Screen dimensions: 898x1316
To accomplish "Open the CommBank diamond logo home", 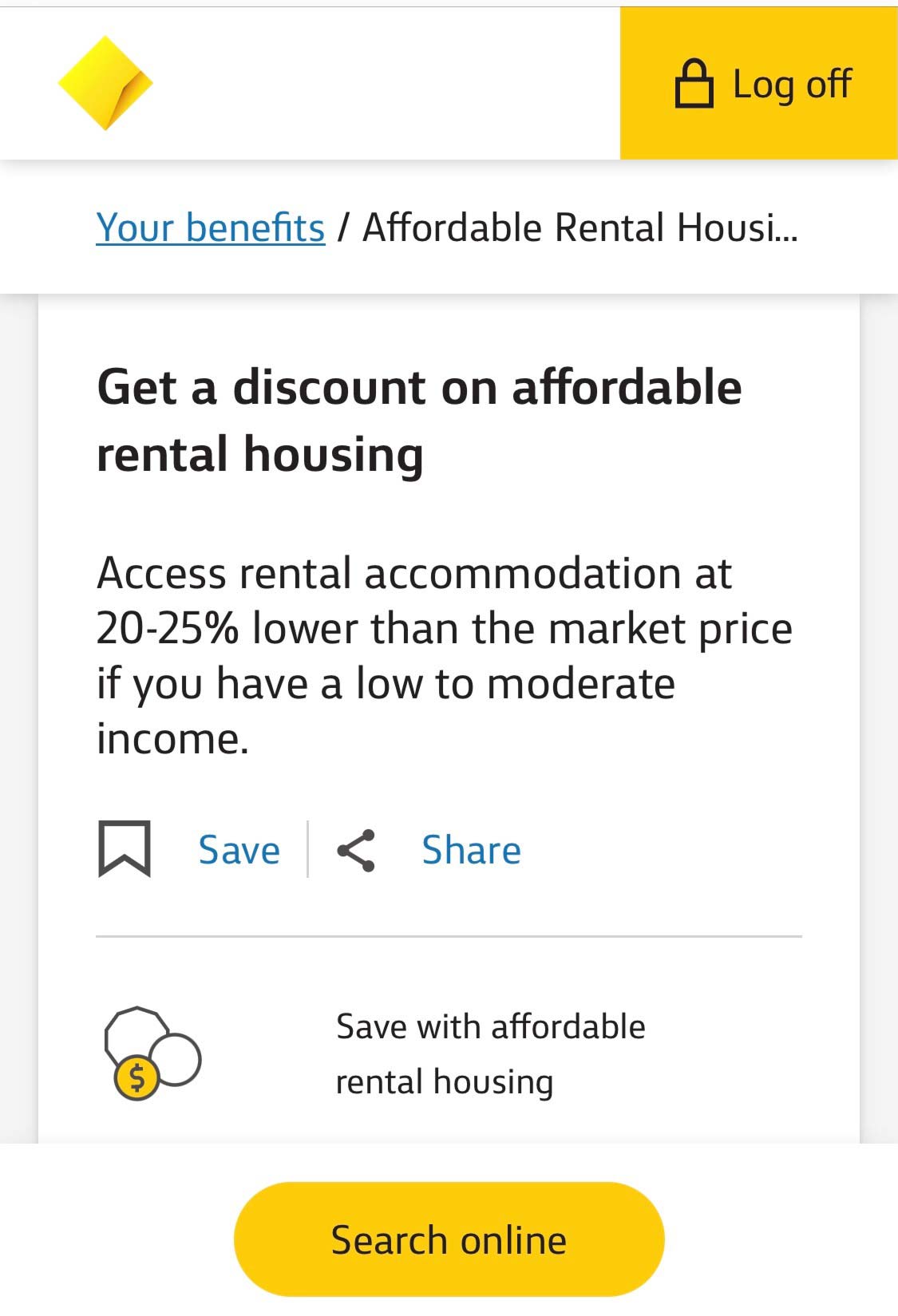I will (105, 83).
